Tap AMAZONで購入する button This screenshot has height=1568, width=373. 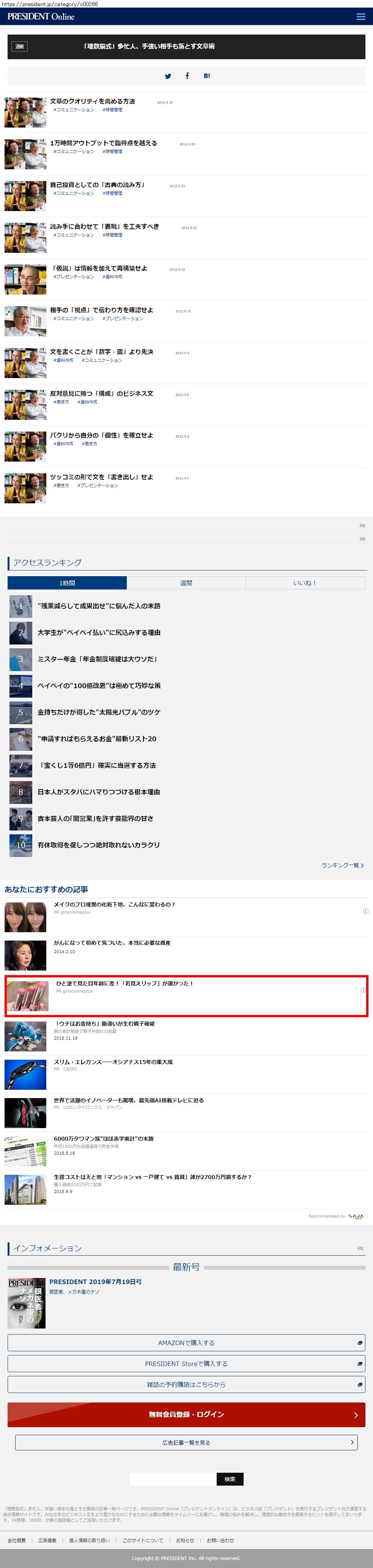(186, 1343)
